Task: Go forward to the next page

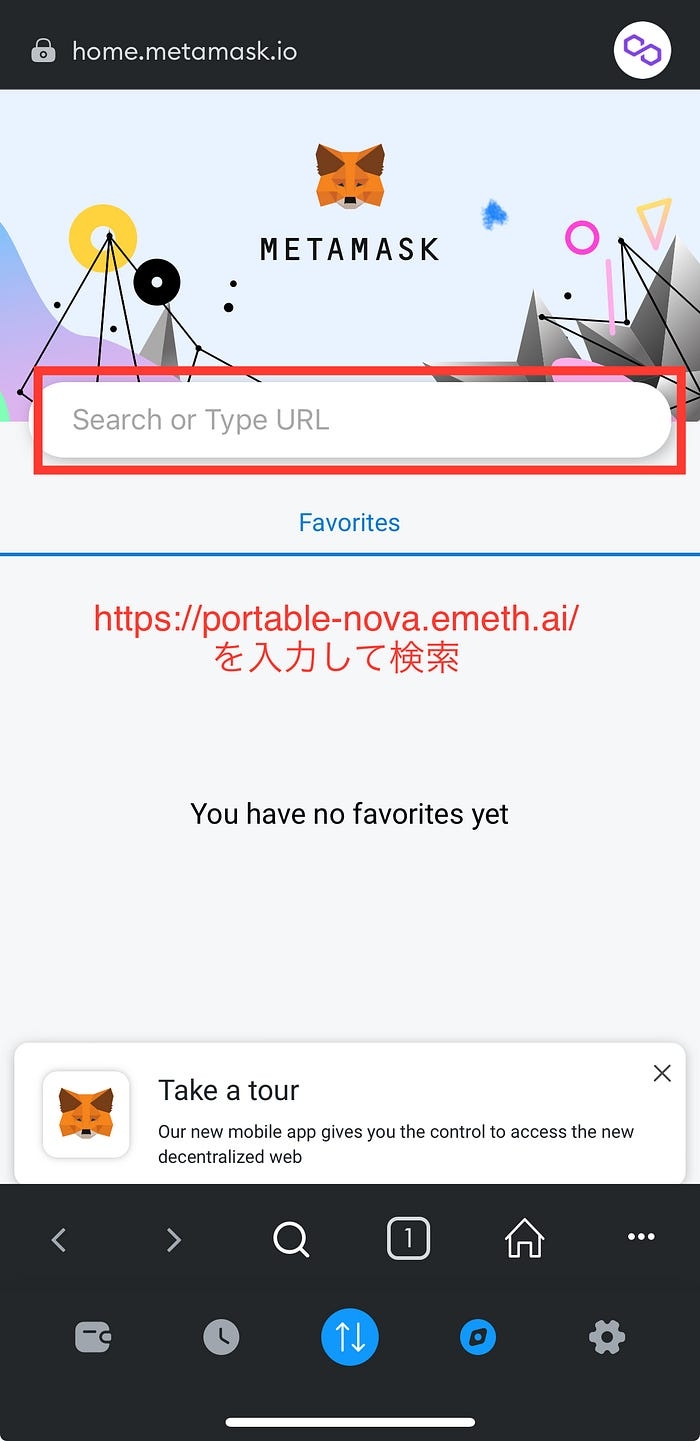Action: (174, 1240)
